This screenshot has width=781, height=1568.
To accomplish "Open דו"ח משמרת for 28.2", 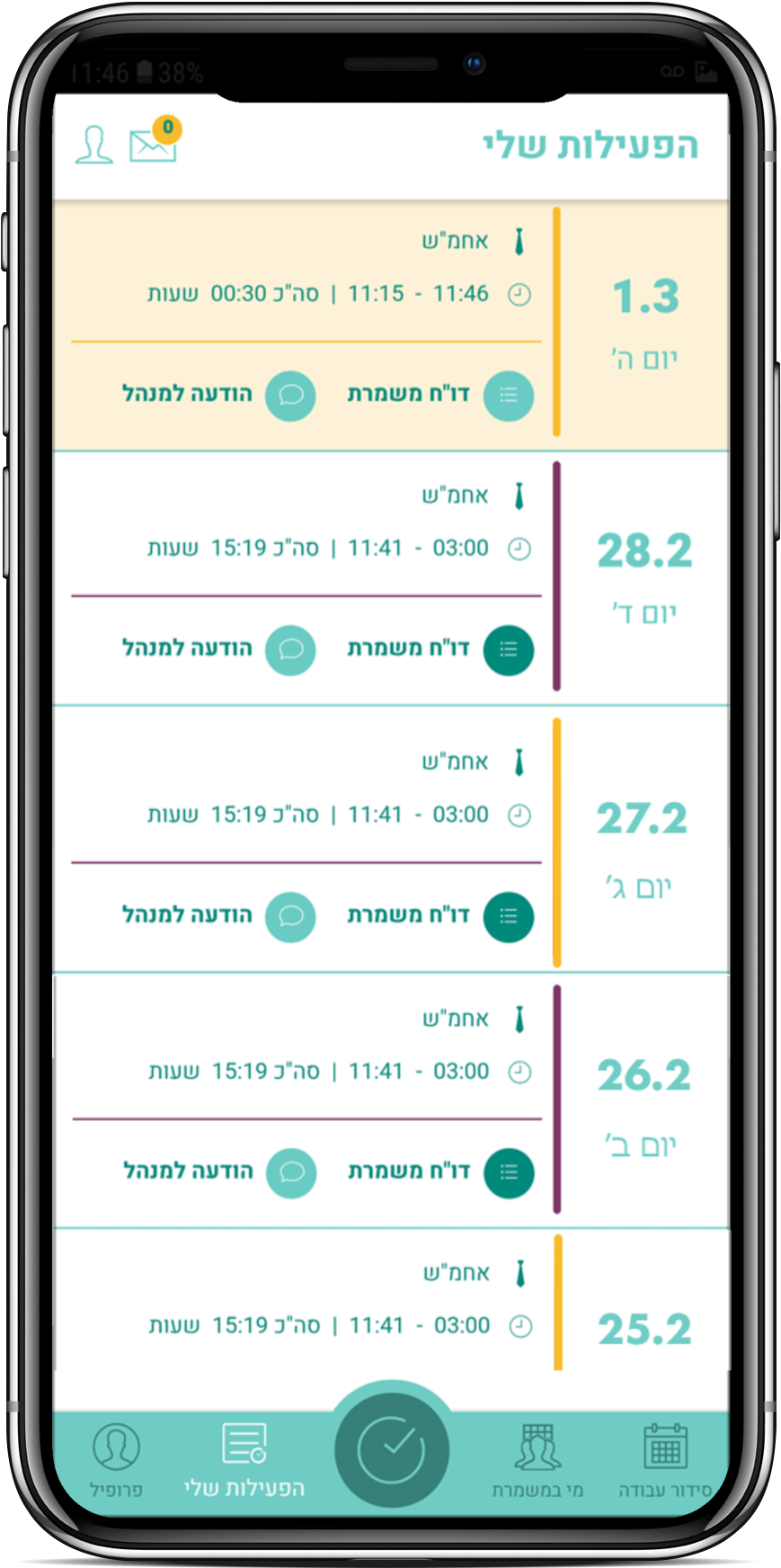I will (x=509, y=649).
